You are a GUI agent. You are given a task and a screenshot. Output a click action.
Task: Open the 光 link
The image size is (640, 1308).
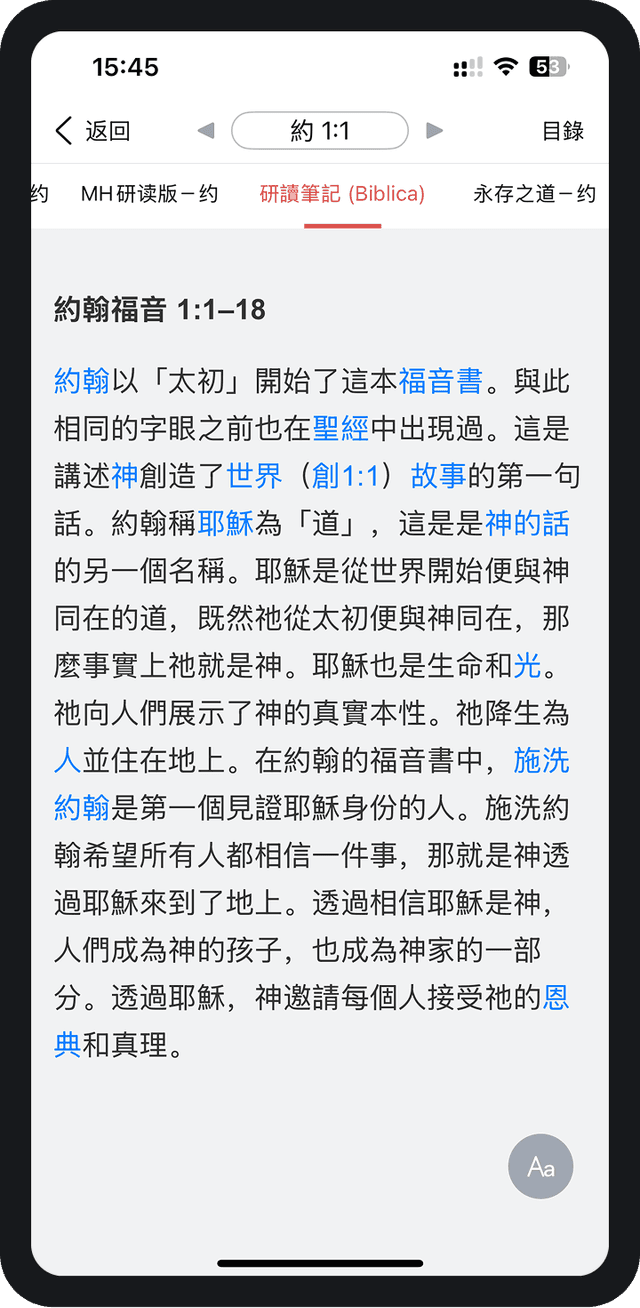[526, 666]
